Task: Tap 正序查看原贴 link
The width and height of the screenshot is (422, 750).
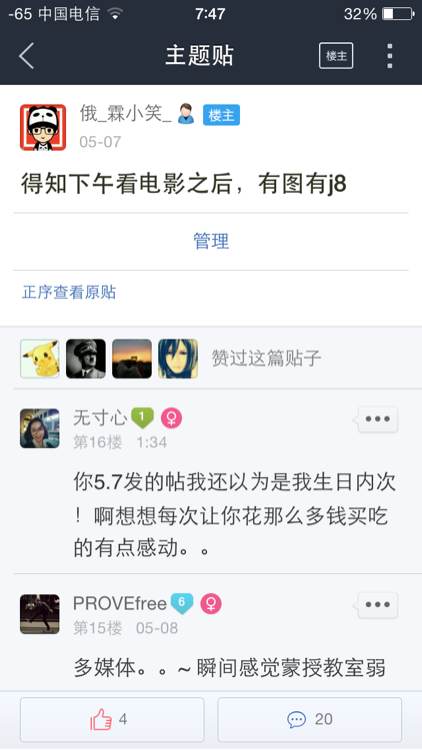Action: [69, 292]
